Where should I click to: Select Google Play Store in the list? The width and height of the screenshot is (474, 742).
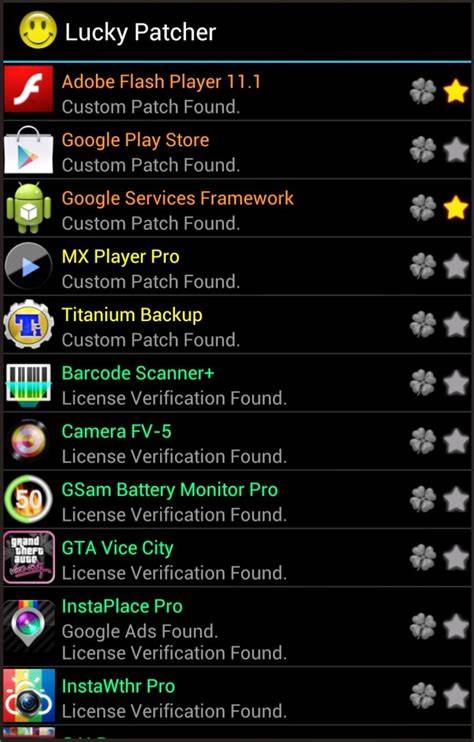tap(237, 150)
